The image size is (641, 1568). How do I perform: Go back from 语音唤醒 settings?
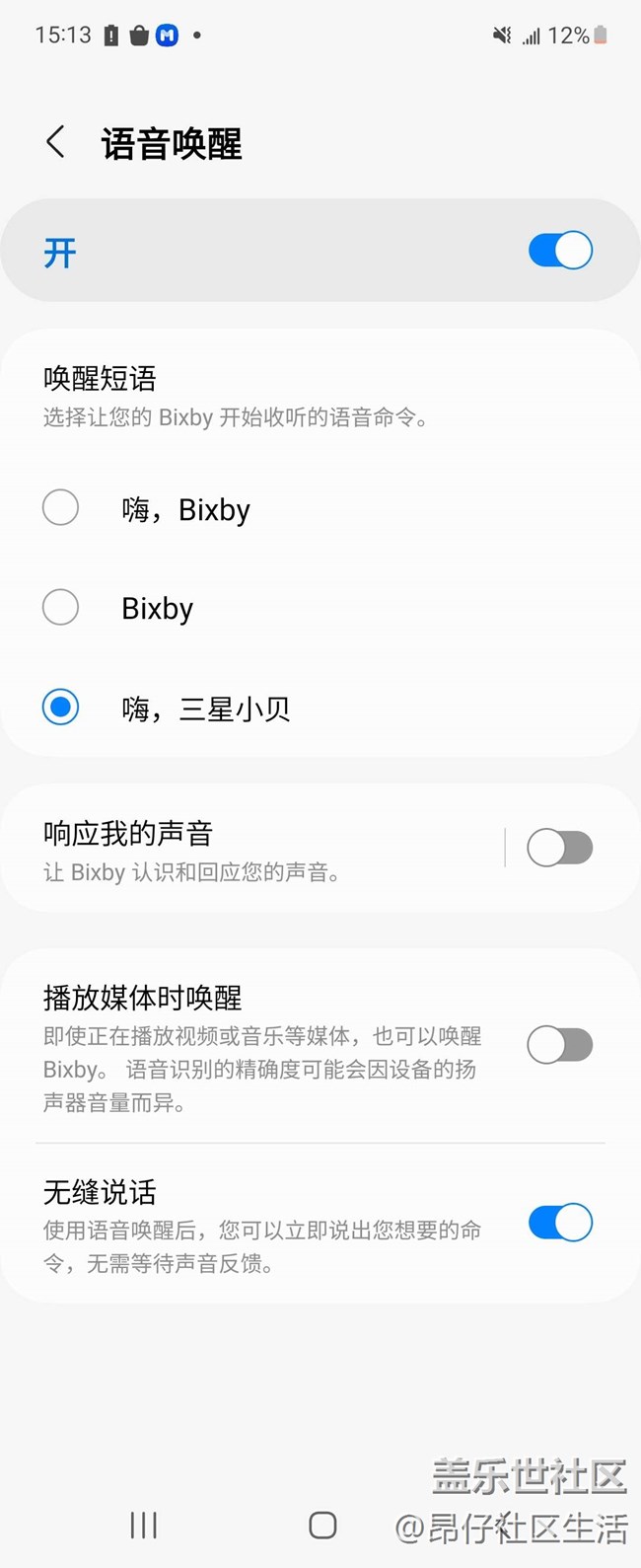click(x=56, y=142)
